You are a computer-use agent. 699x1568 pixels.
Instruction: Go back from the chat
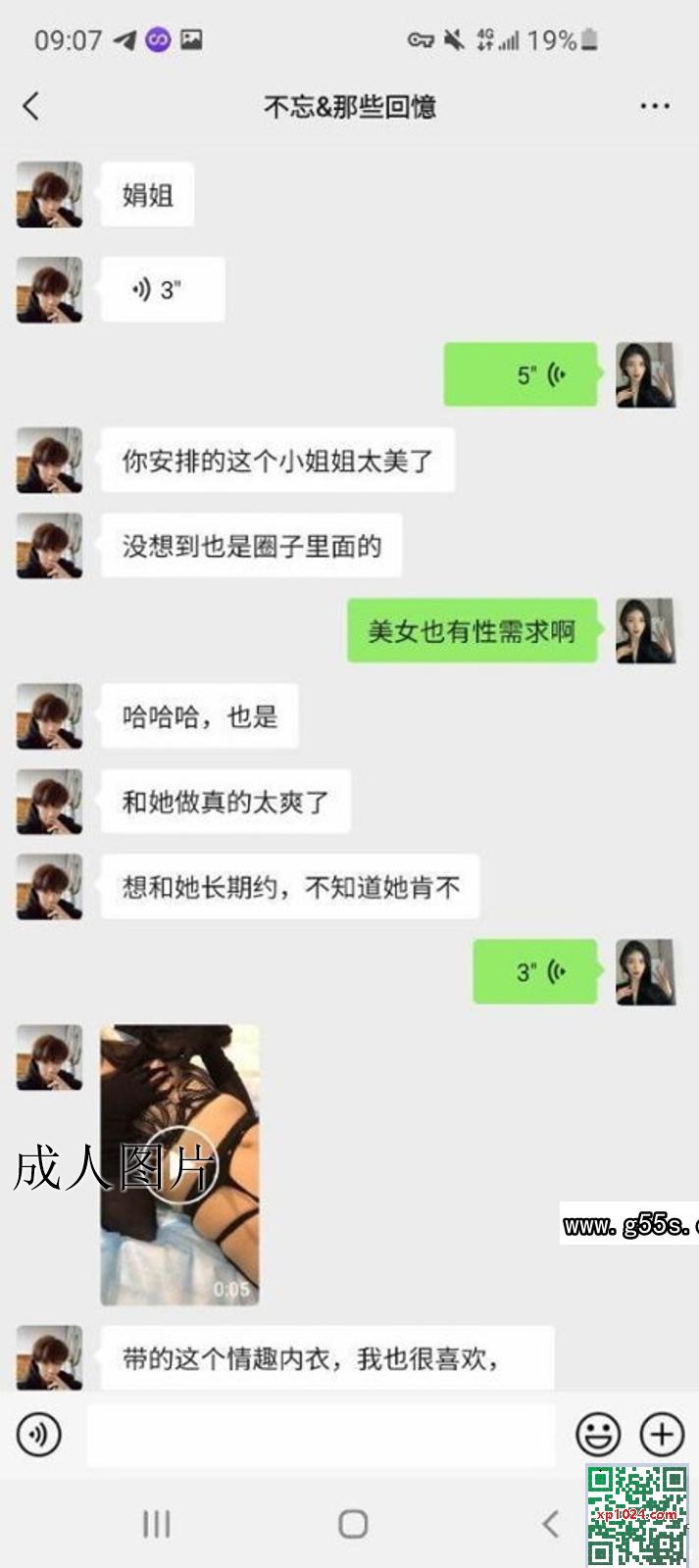point(31,106)
